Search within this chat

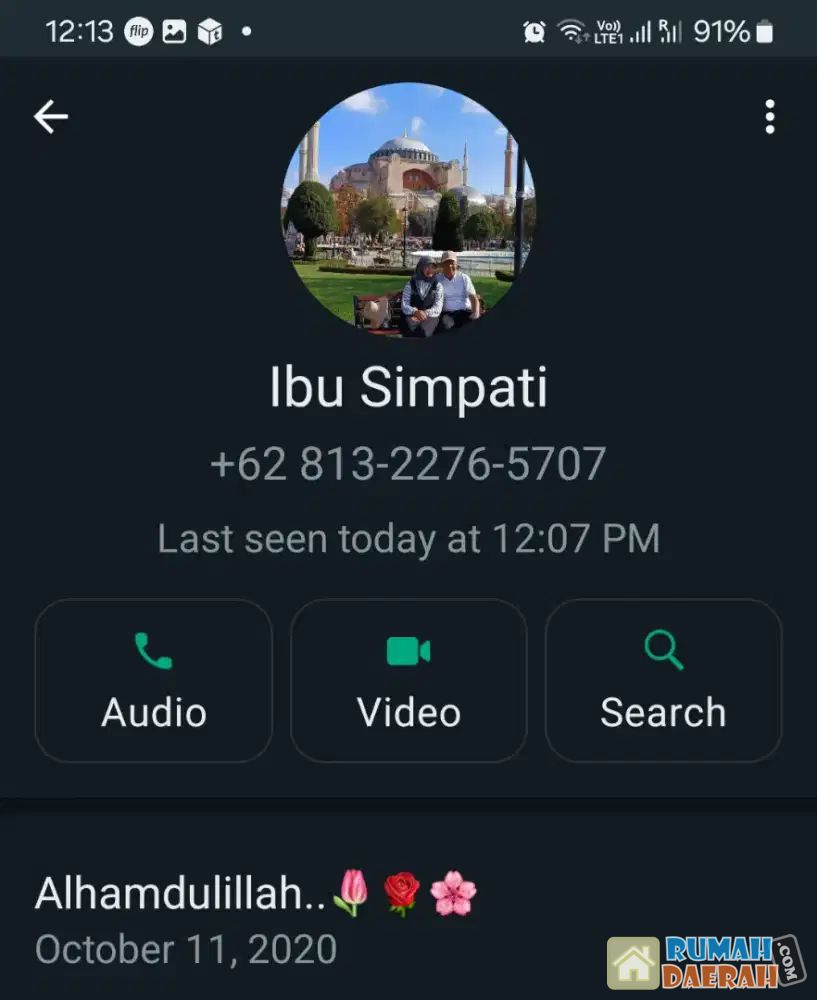click(663, 680)
